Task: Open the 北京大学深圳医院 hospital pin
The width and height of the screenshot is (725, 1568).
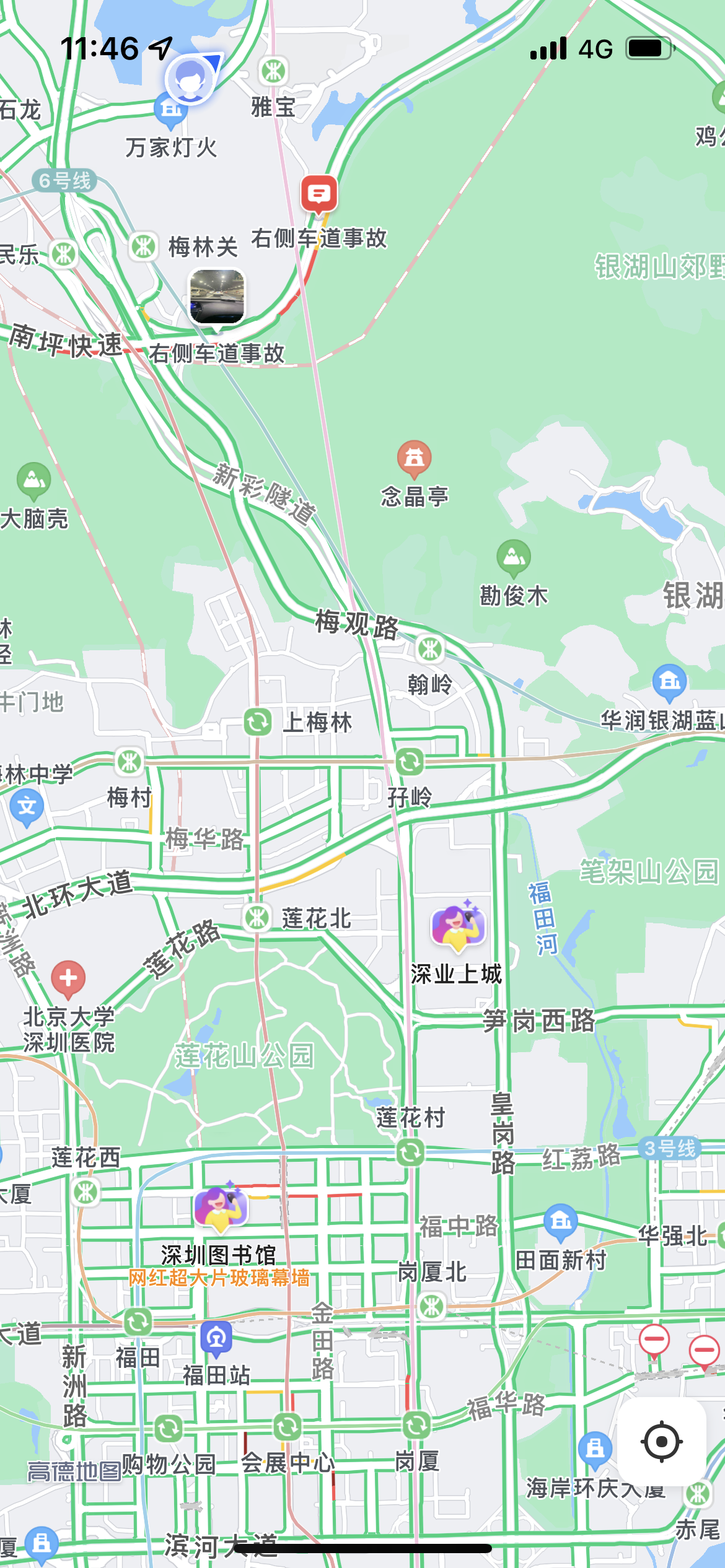Action: [68, 979]
